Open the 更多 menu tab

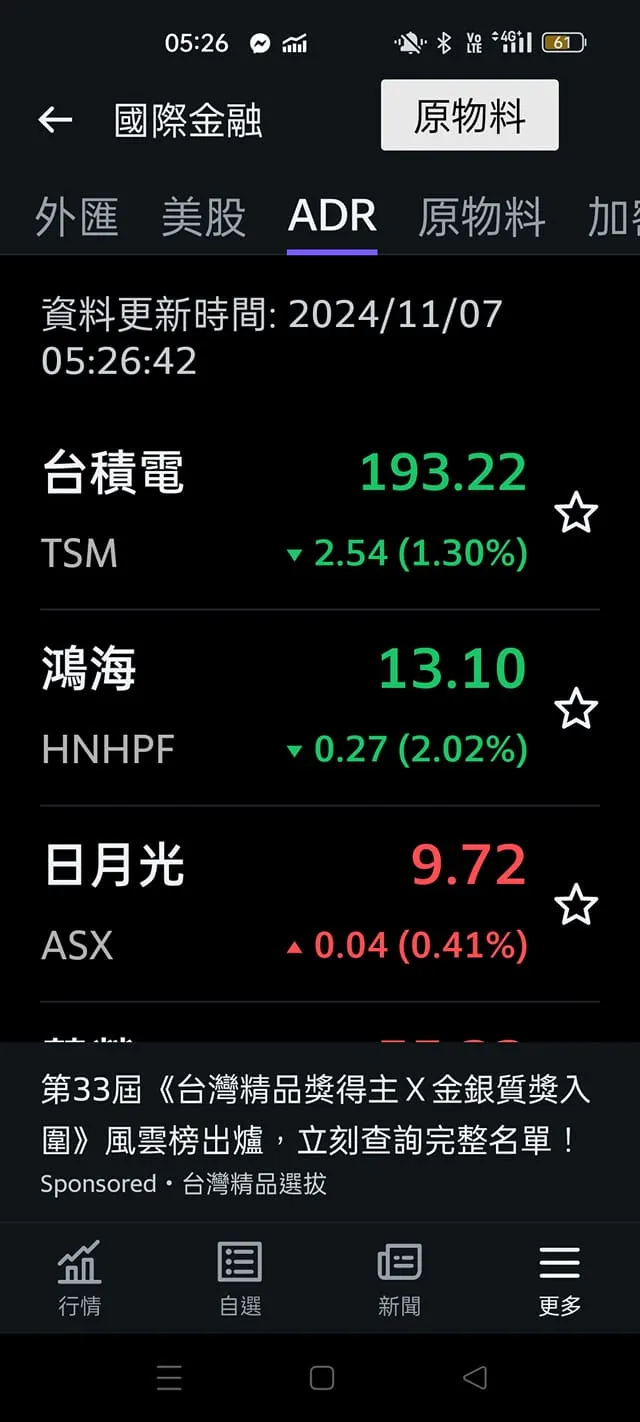click(x=559, y=1277)
